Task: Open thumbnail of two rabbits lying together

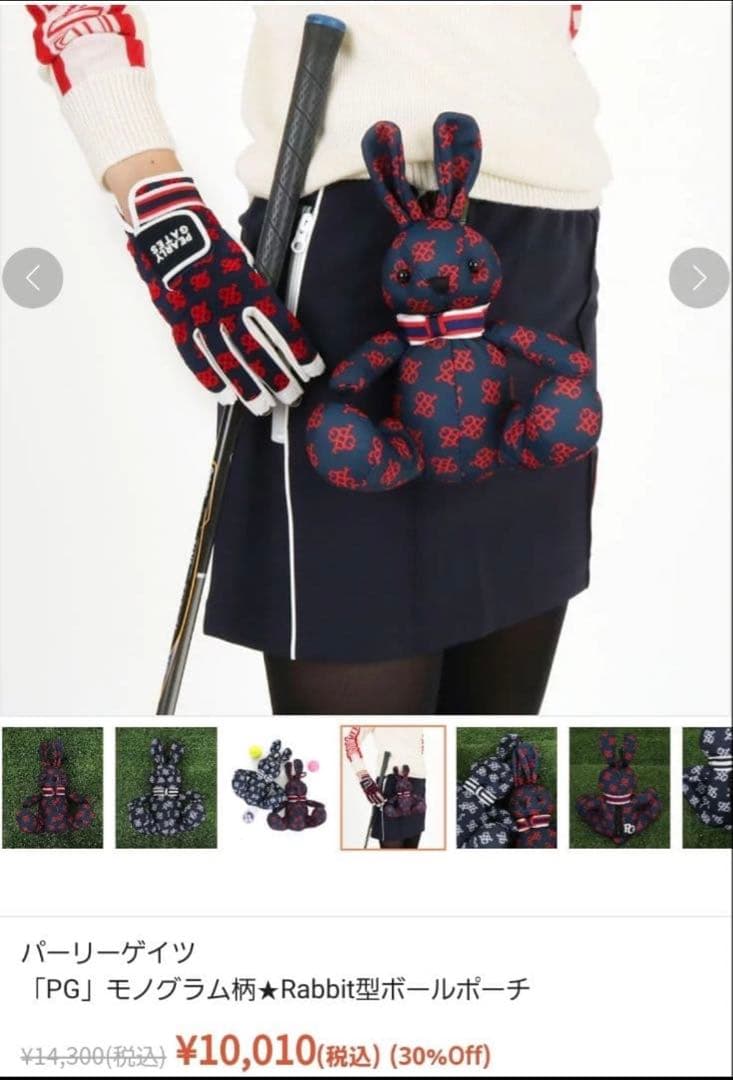Action: [x=506, y=788]
